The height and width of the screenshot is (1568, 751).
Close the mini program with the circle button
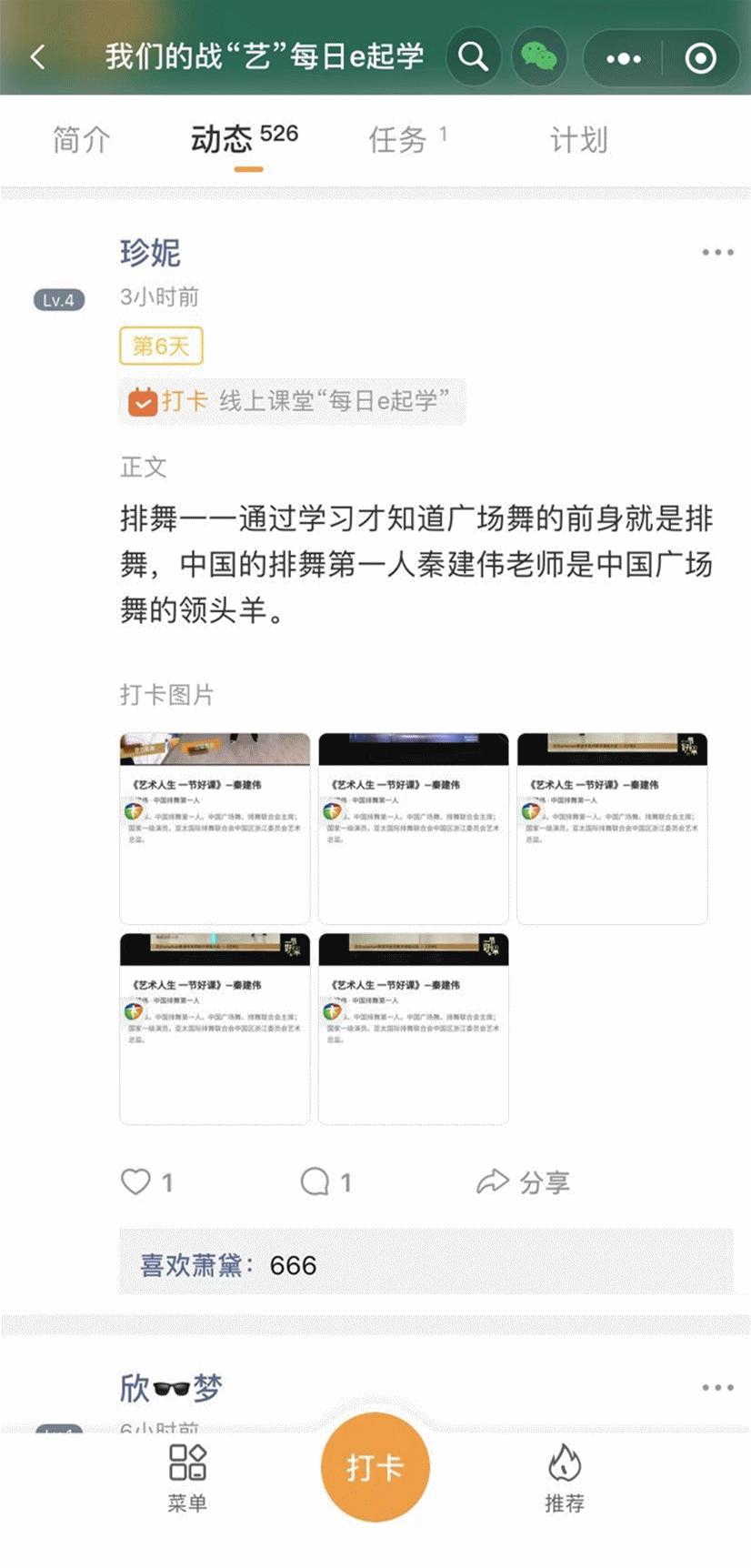click(700, 58)
